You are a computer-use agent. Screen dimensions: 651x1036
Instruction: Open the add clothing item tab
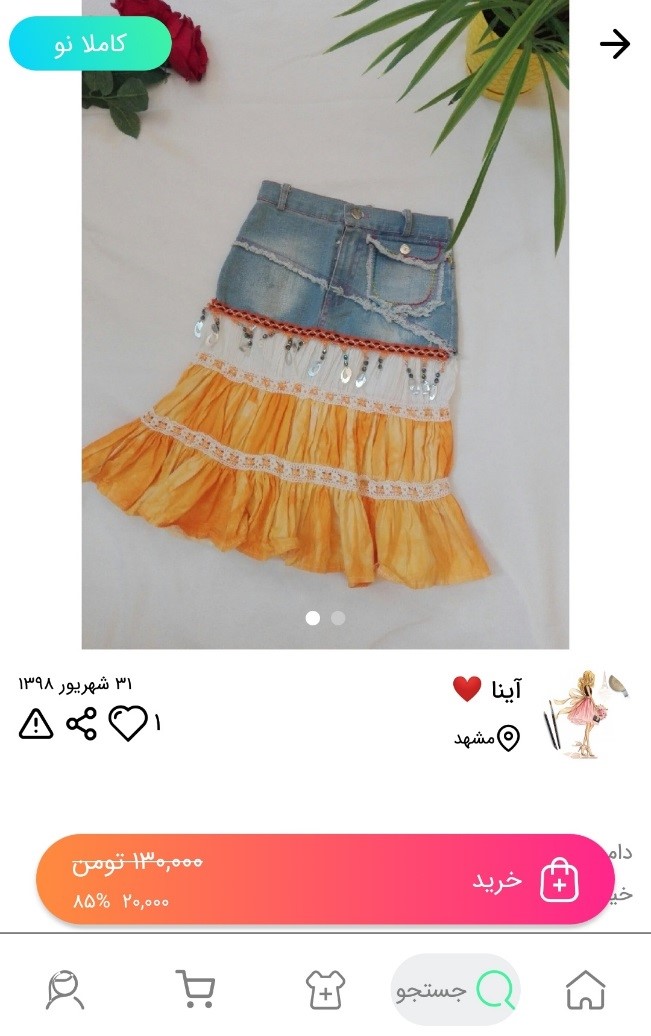point(325,990)
